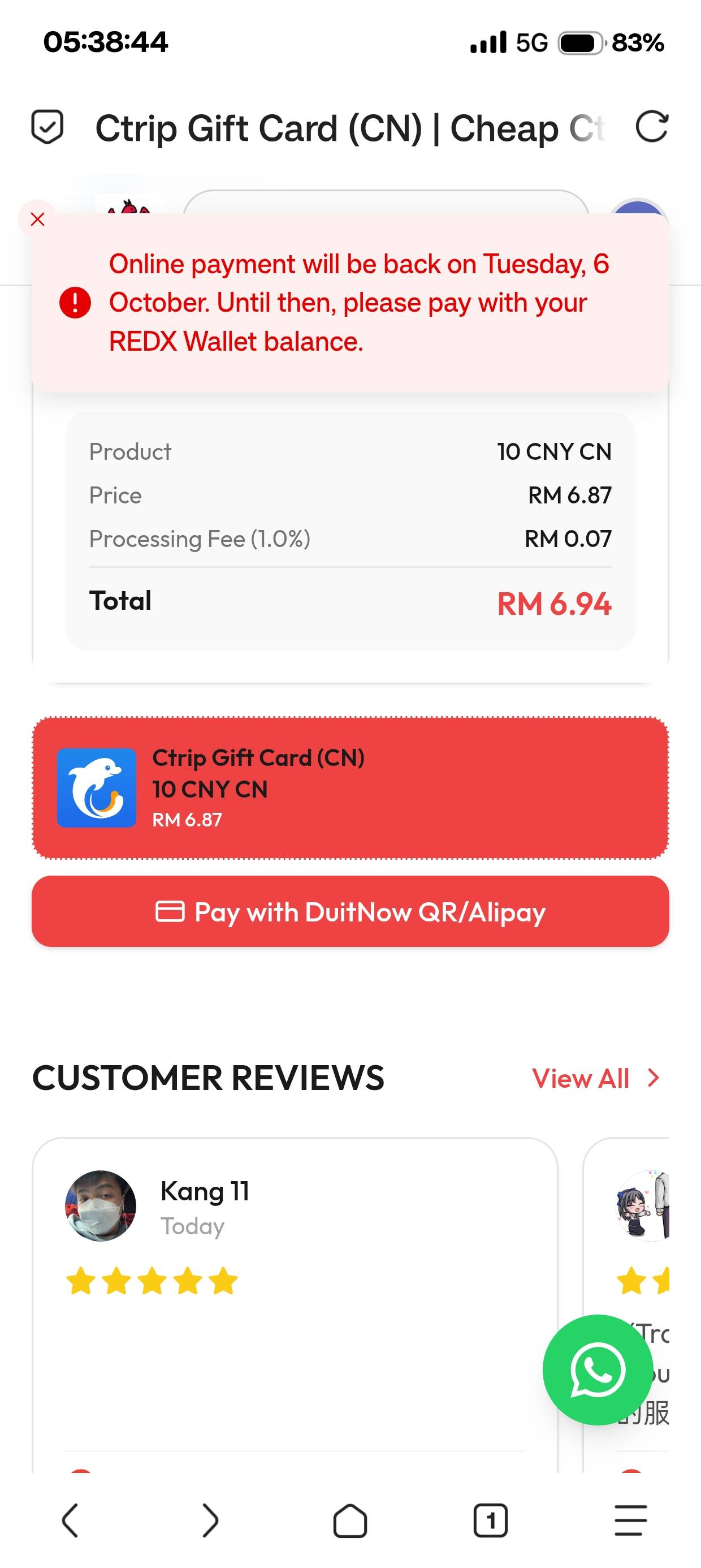Open the site security shield icon

(47, 127)
